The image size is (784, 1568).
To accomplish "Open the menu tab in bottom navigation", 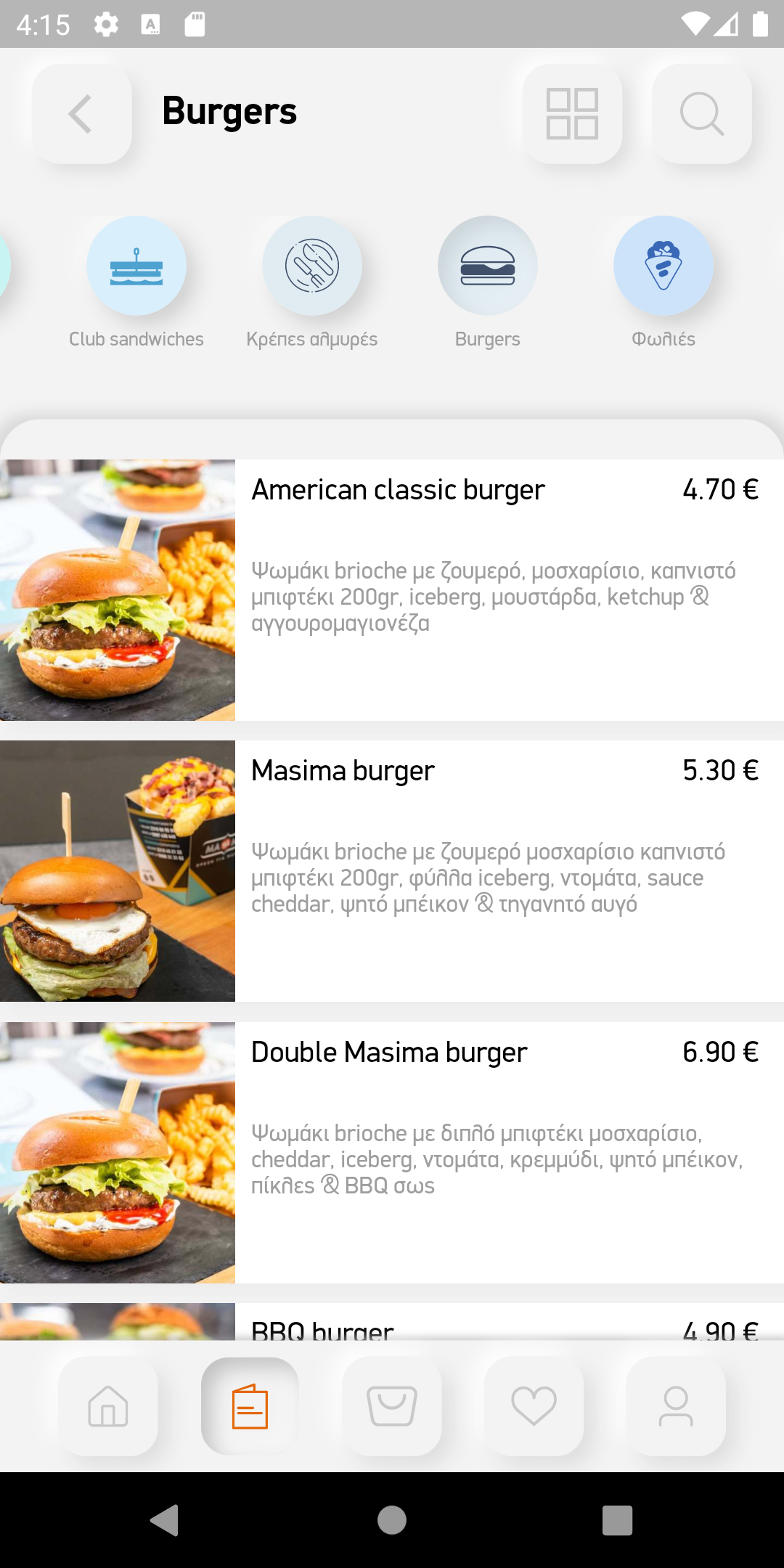I will (250, 1406).
